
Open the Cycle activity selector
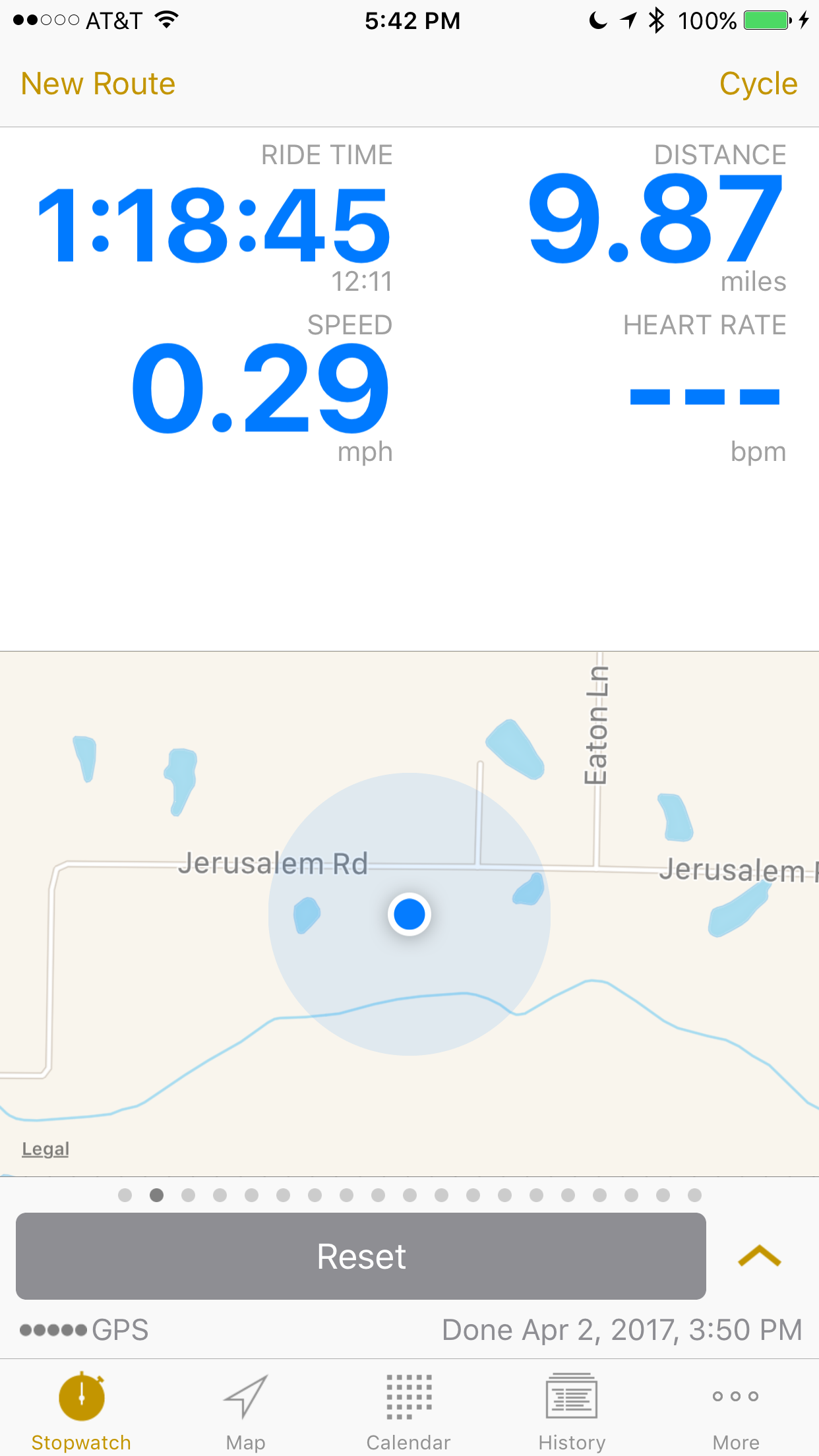758,84
